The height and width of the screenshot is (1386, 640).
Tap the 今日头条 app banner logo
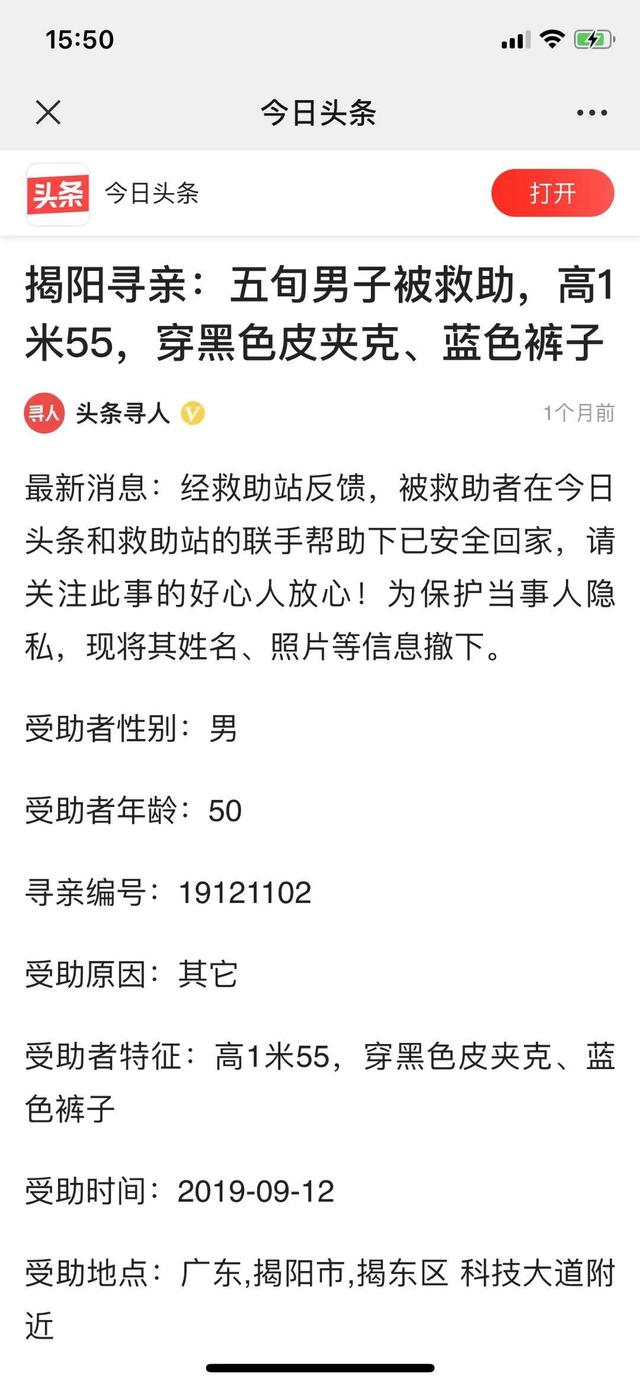pyautogui.click(x=58, y=193)
